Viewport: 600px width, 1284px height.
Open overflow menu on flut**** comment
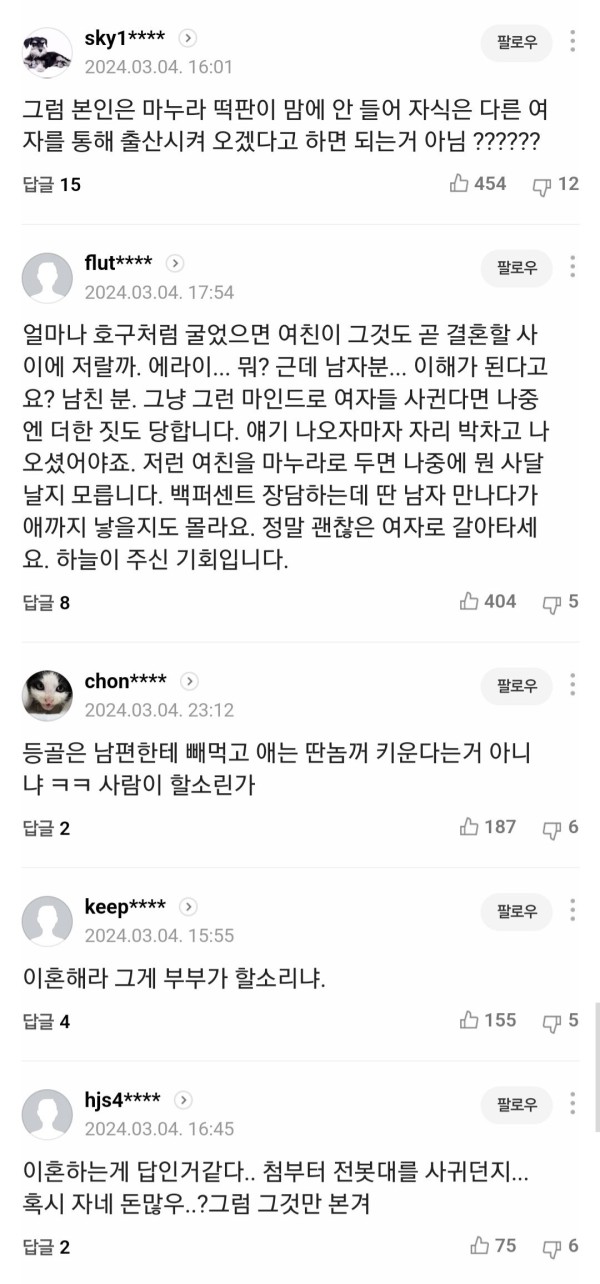572,267
